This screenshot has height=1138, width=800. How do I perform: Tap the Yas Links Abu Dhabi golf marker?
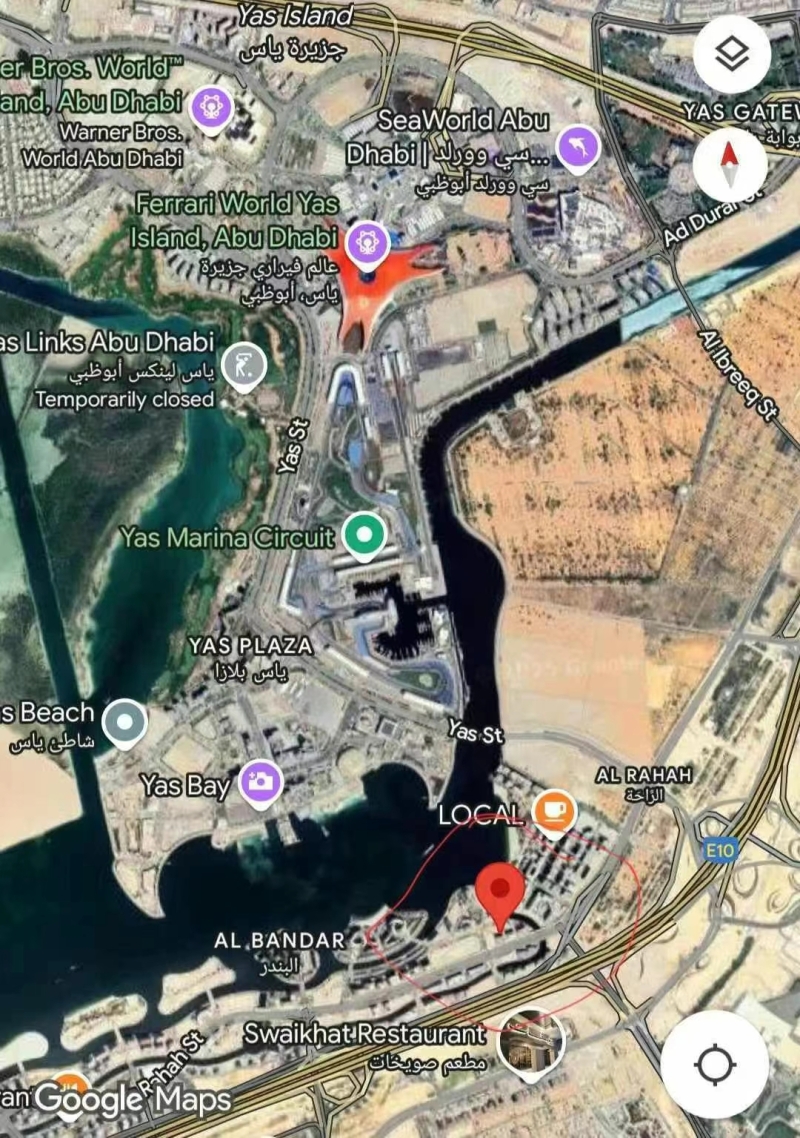point(243,366)
